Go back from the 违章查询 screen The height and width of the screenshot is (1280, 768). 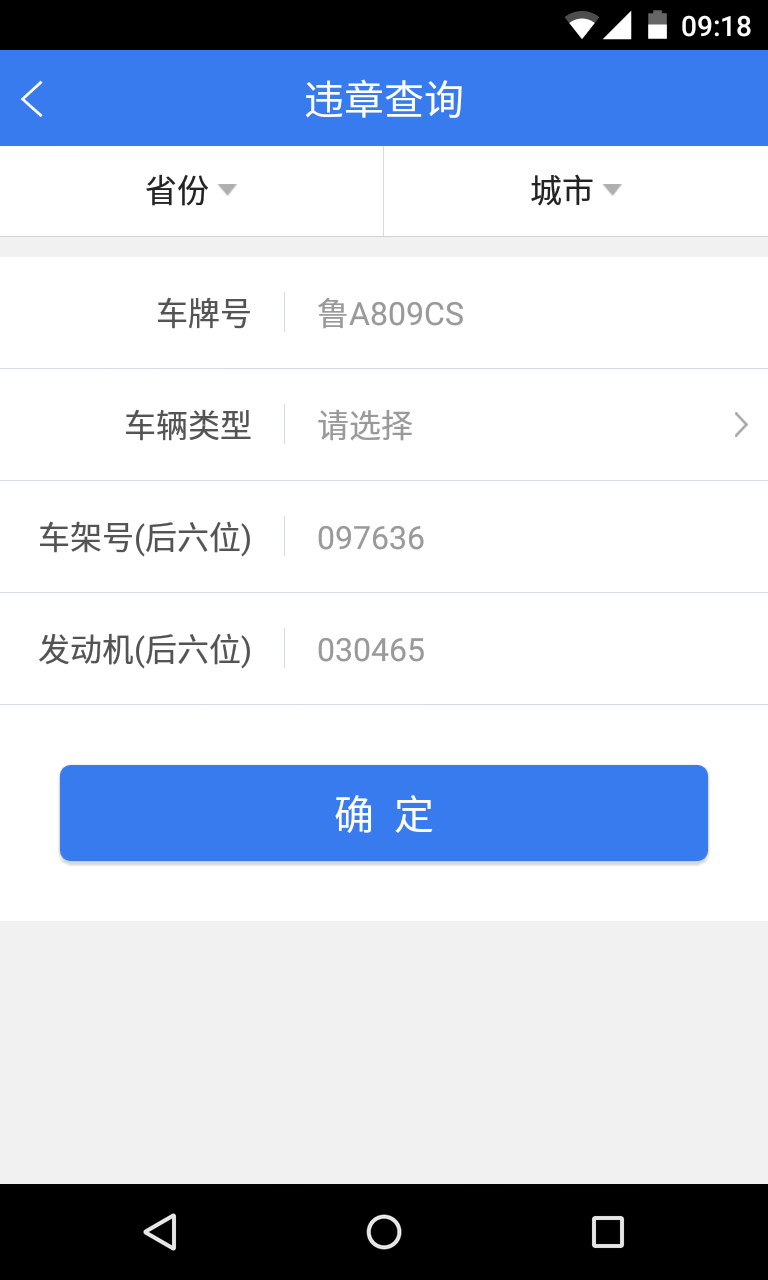click(32, 99)
